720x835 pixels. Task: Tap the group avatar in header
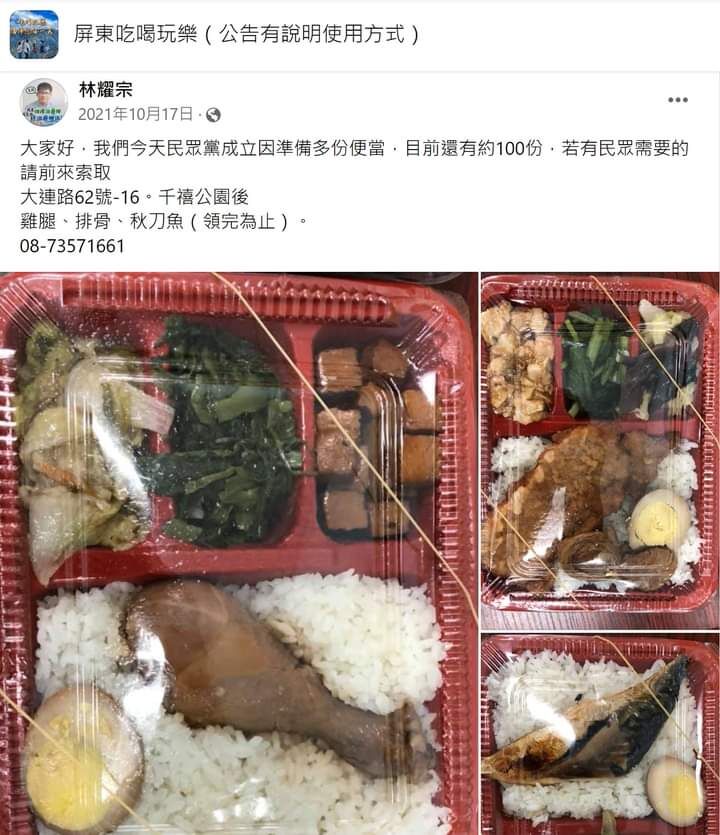tap(34, 34)
